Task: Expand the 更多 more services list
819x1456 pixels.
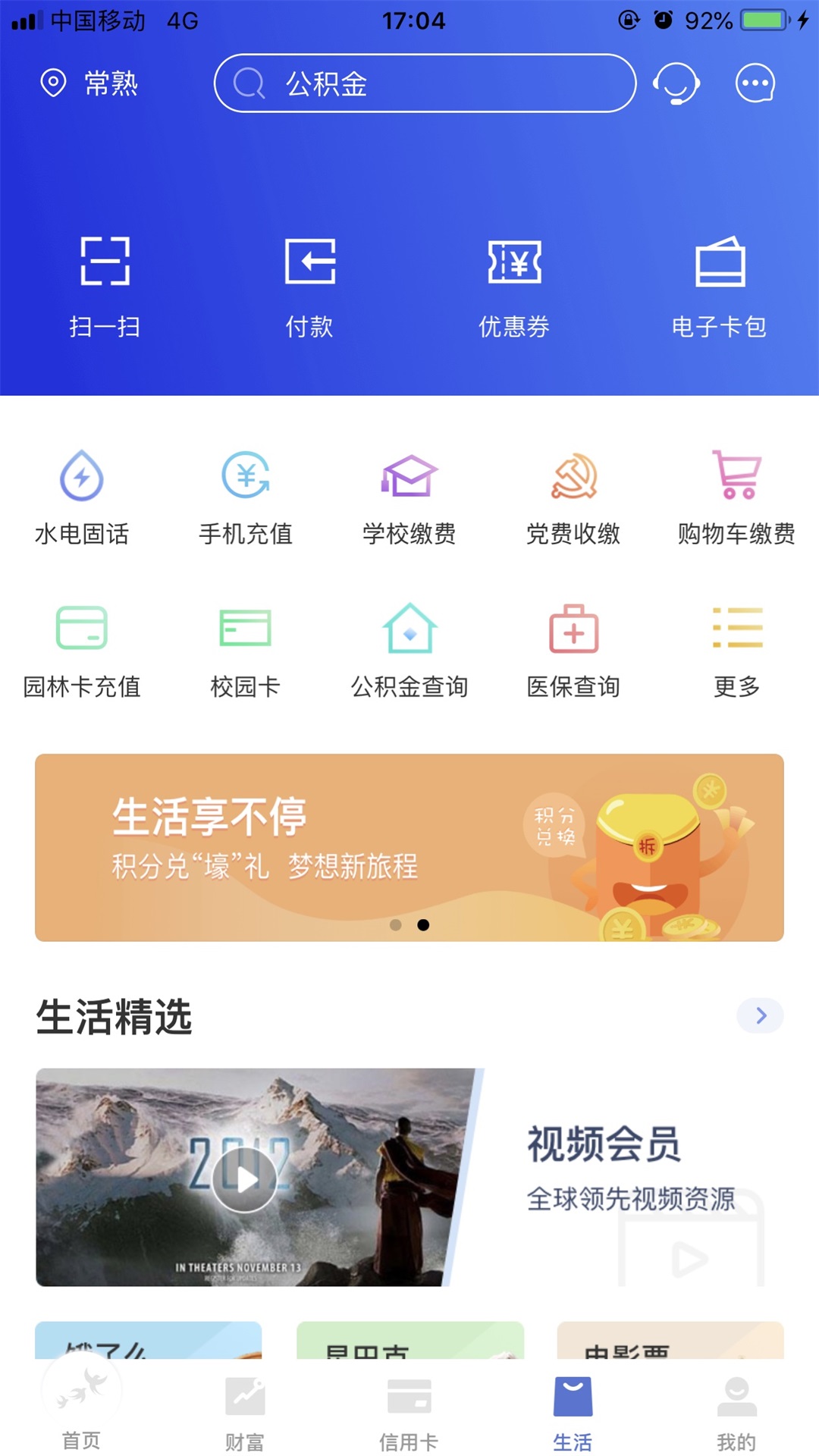Action: tap(735, 648)
